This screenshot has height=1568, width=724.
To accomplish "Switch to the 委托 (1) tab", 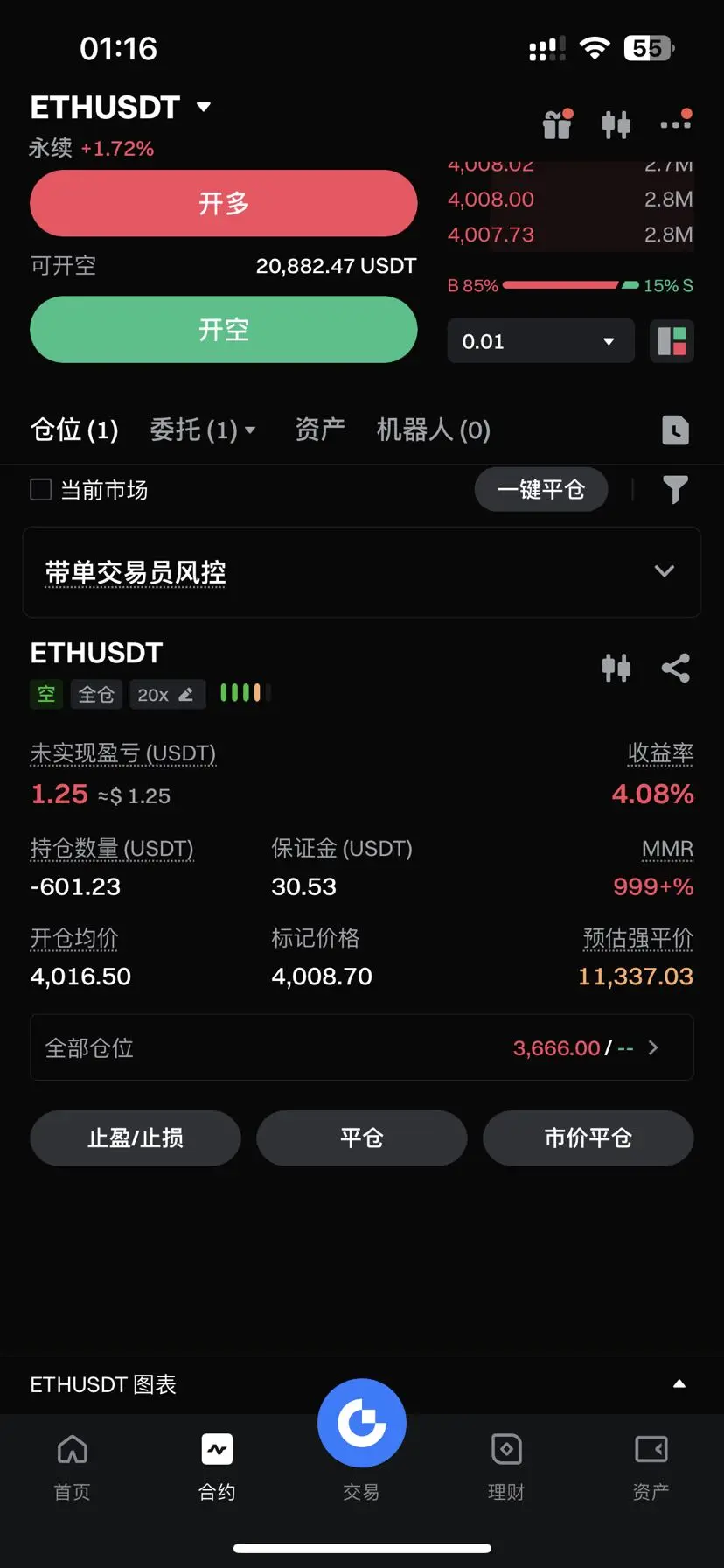I will [x=202, y=430].
